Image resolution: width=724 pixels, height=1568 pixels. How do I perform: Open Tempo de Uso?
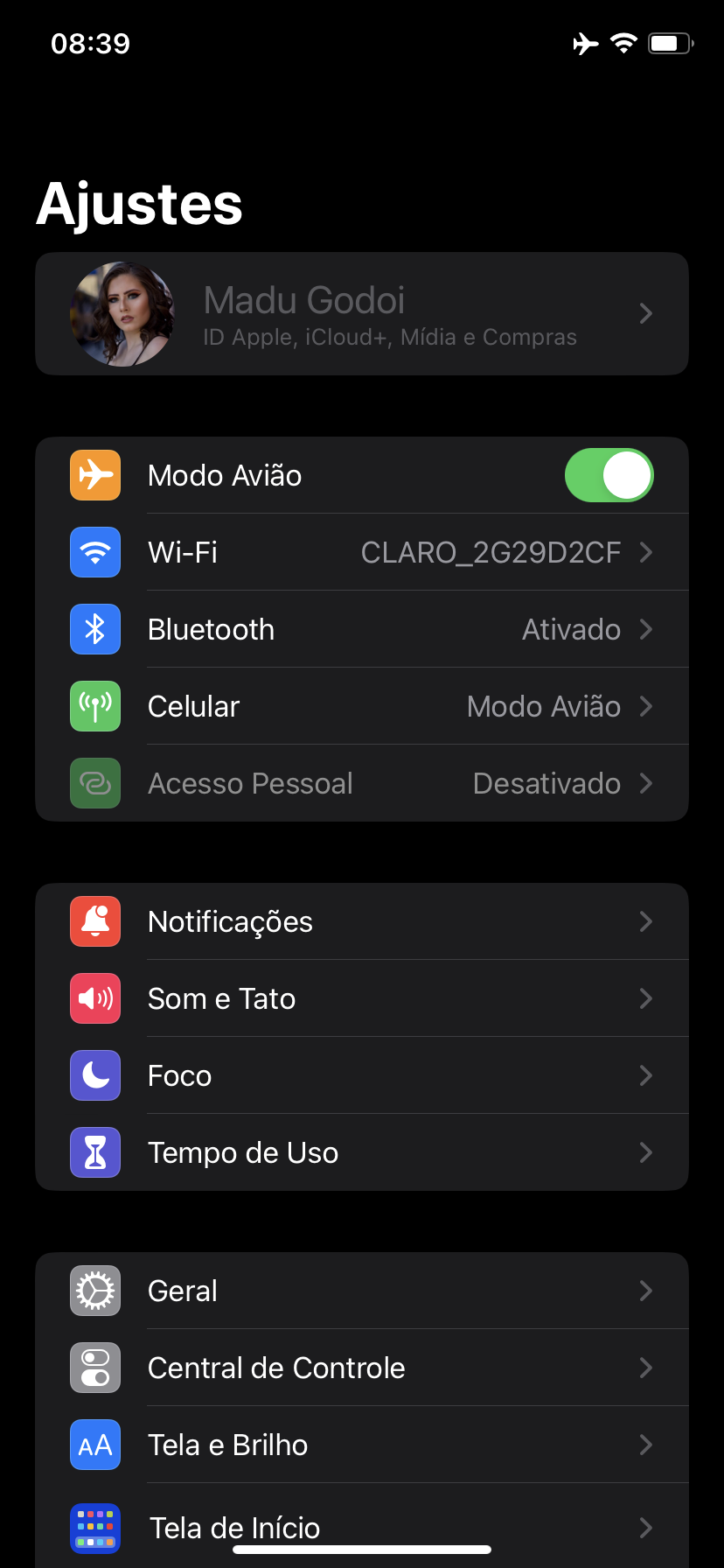[x=362, y=1152]
